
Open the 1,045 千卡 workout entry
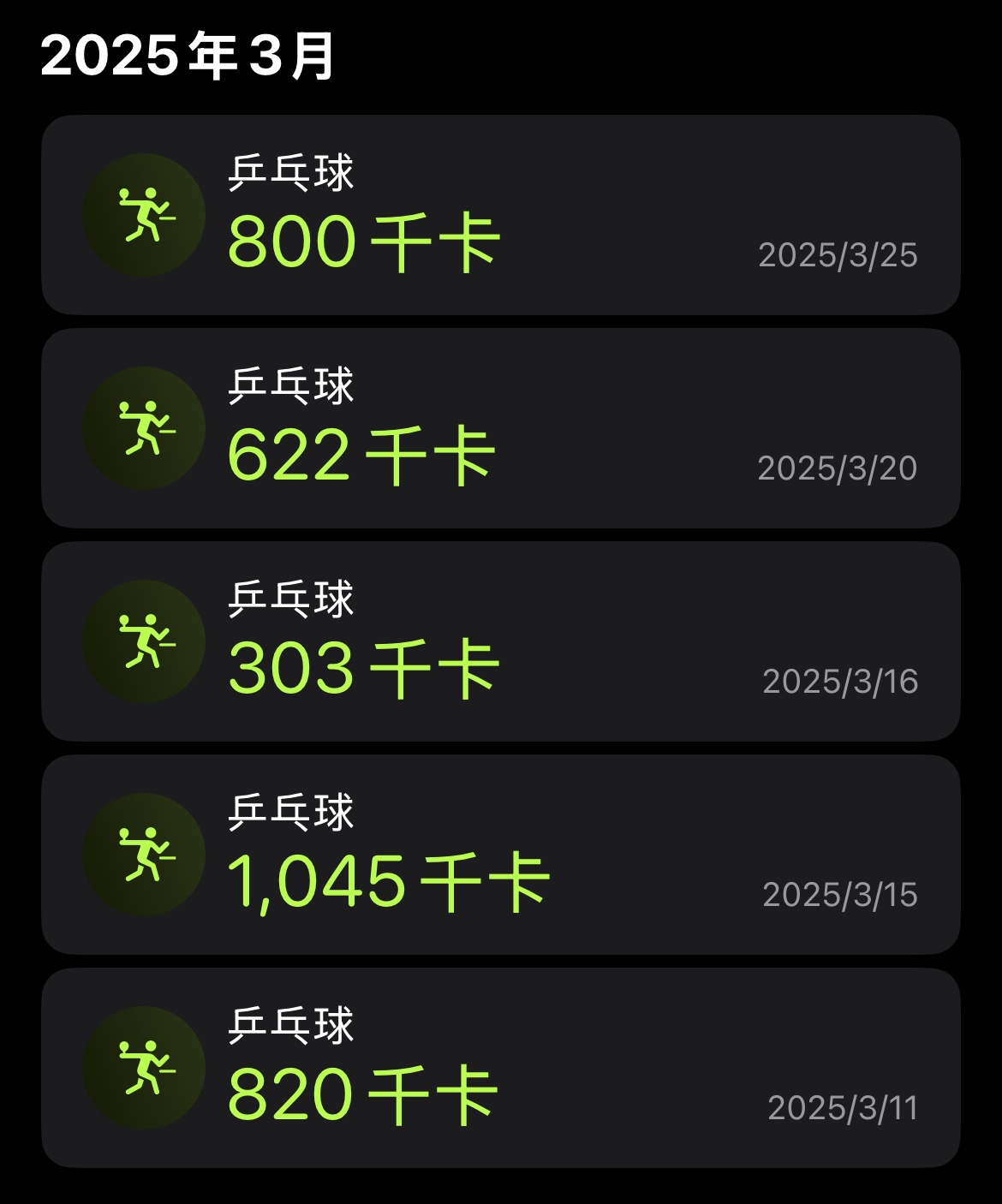click(500, 855)
